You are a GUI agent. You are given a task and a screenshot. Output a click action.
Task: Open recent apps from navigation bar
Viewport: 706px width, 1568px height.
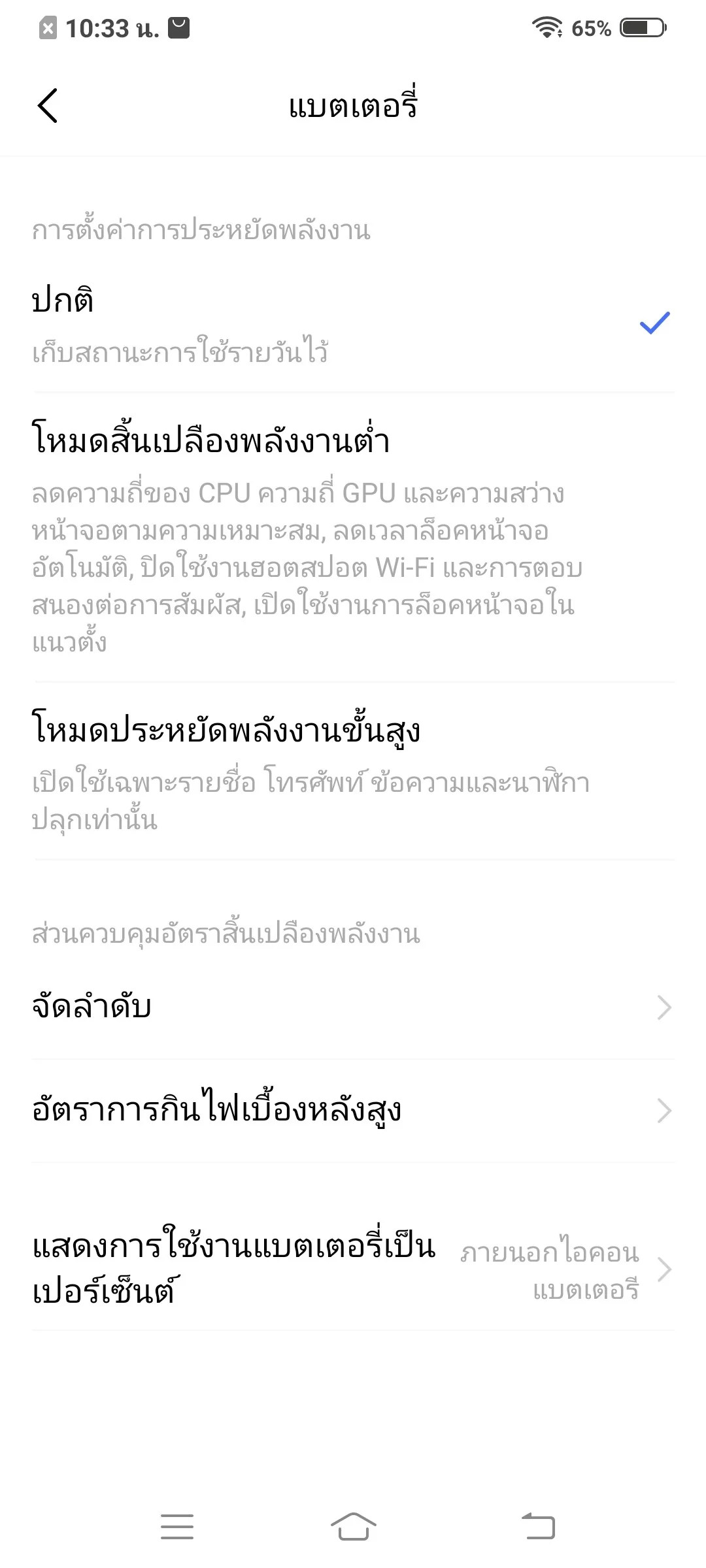(177, 1527)
